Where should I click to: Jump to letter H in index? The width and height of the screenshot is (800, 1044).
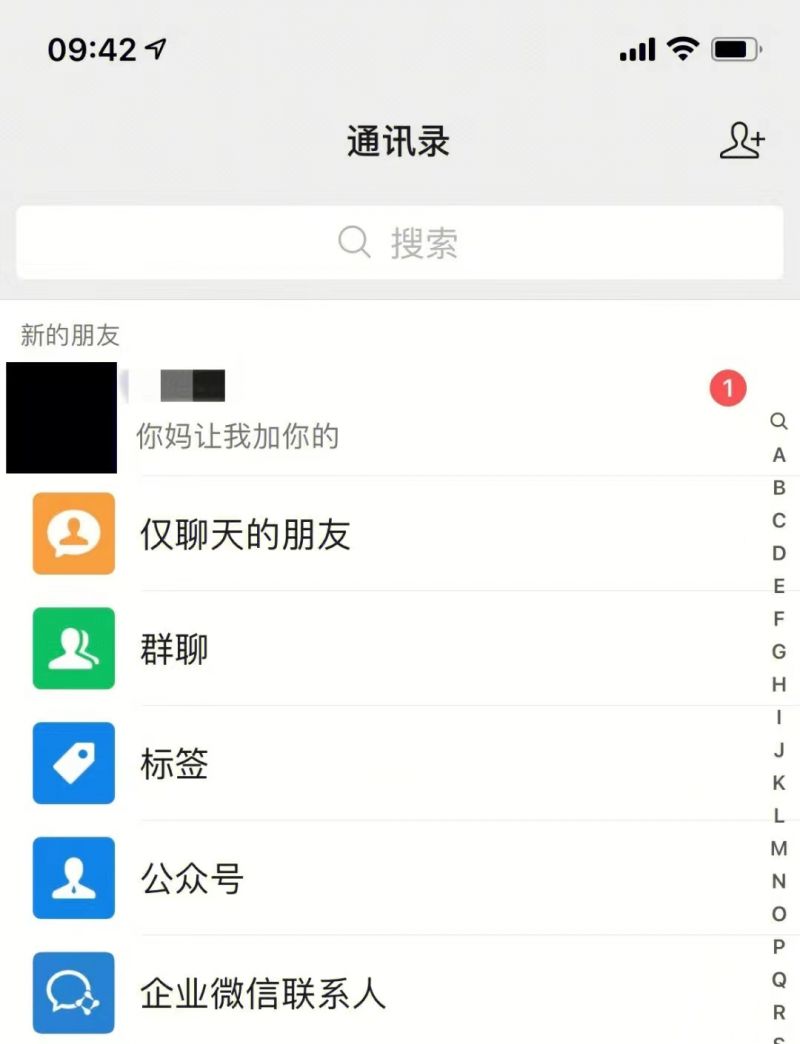coord(779,685)
